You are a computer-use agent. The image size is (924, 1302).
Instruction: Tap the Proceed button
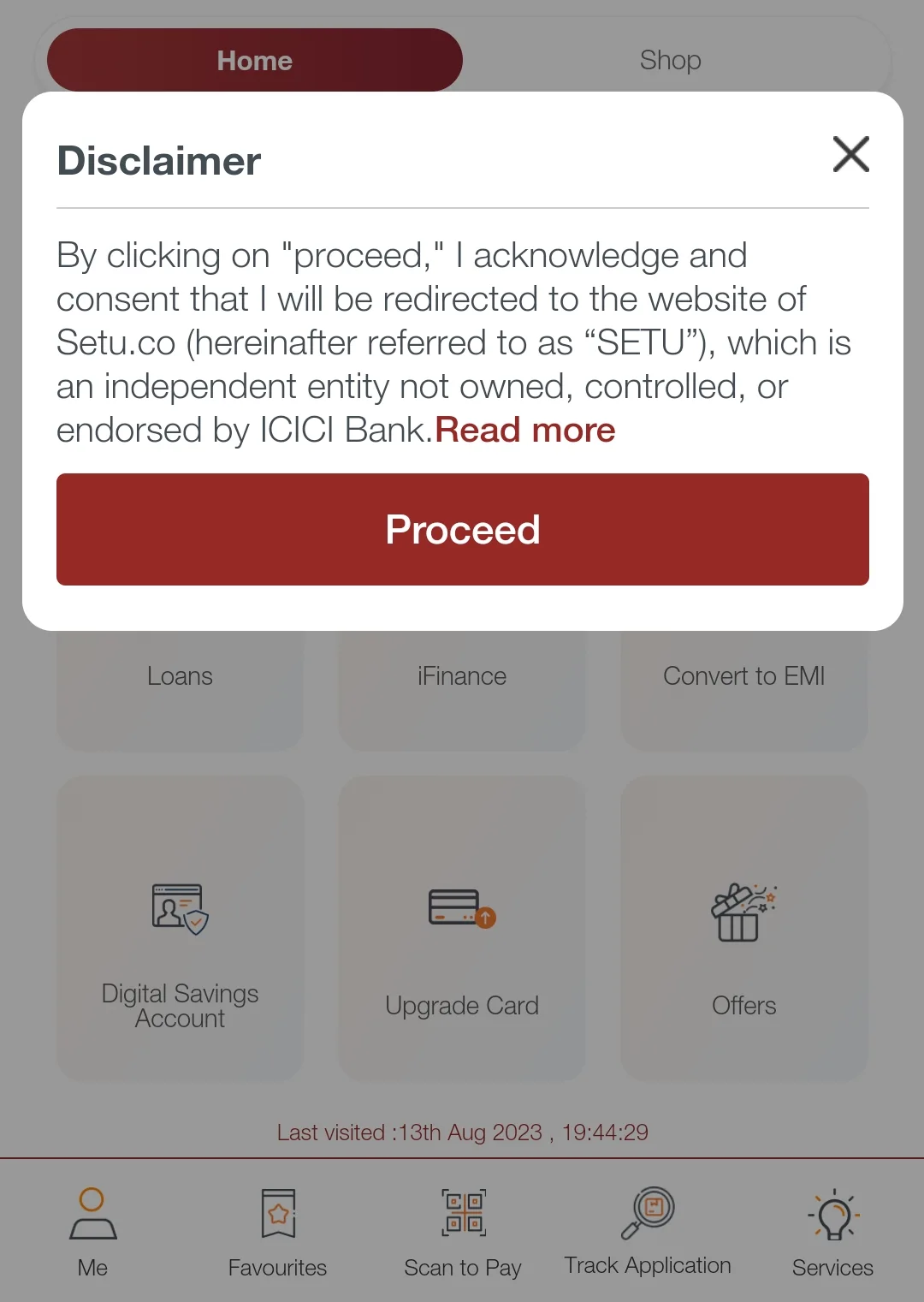click(x=462, y=529)
